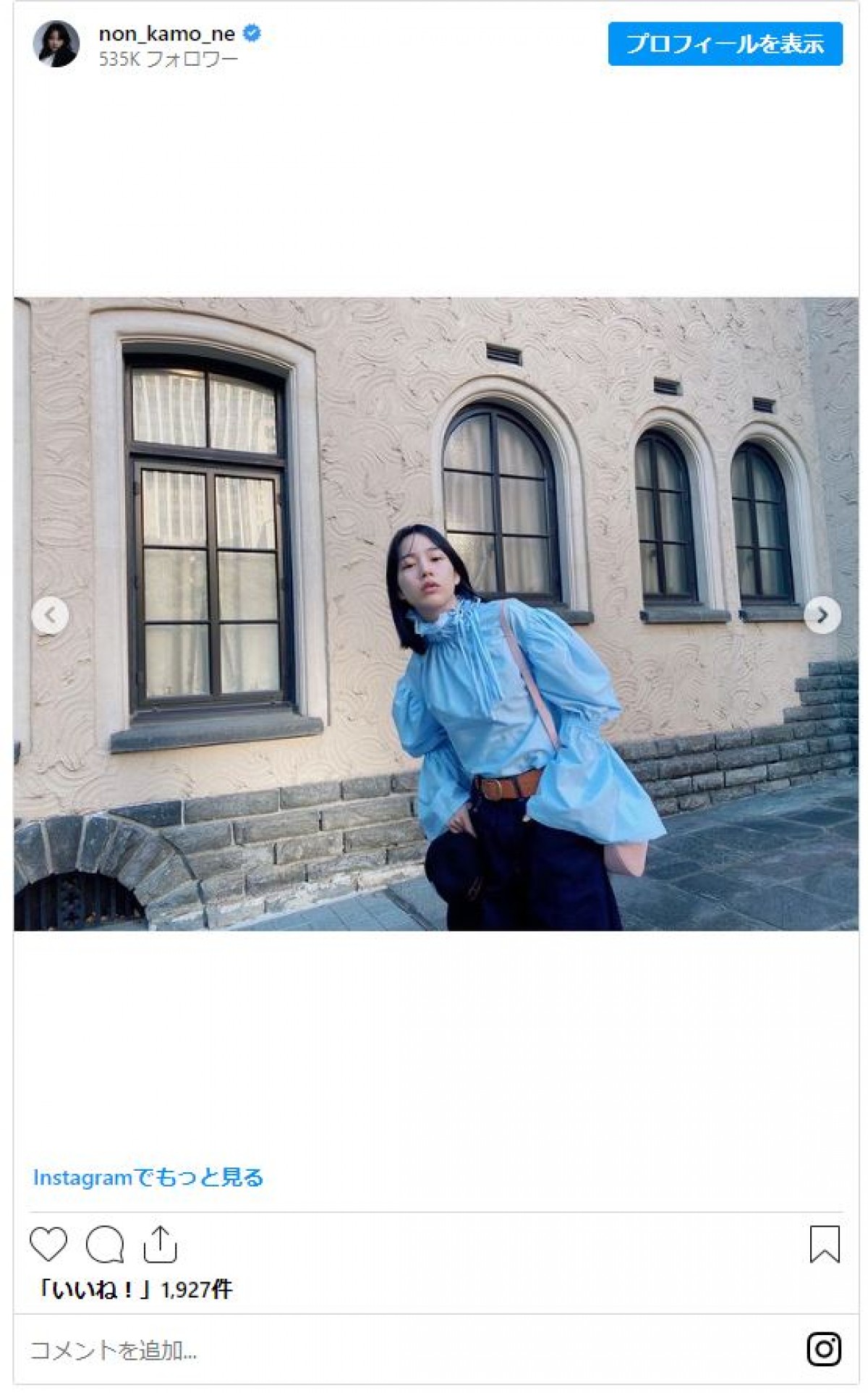Open the Instagram logo icon
This screenshot has width=868, height=1393.
pyautogui.click(x=823, y=1349)
